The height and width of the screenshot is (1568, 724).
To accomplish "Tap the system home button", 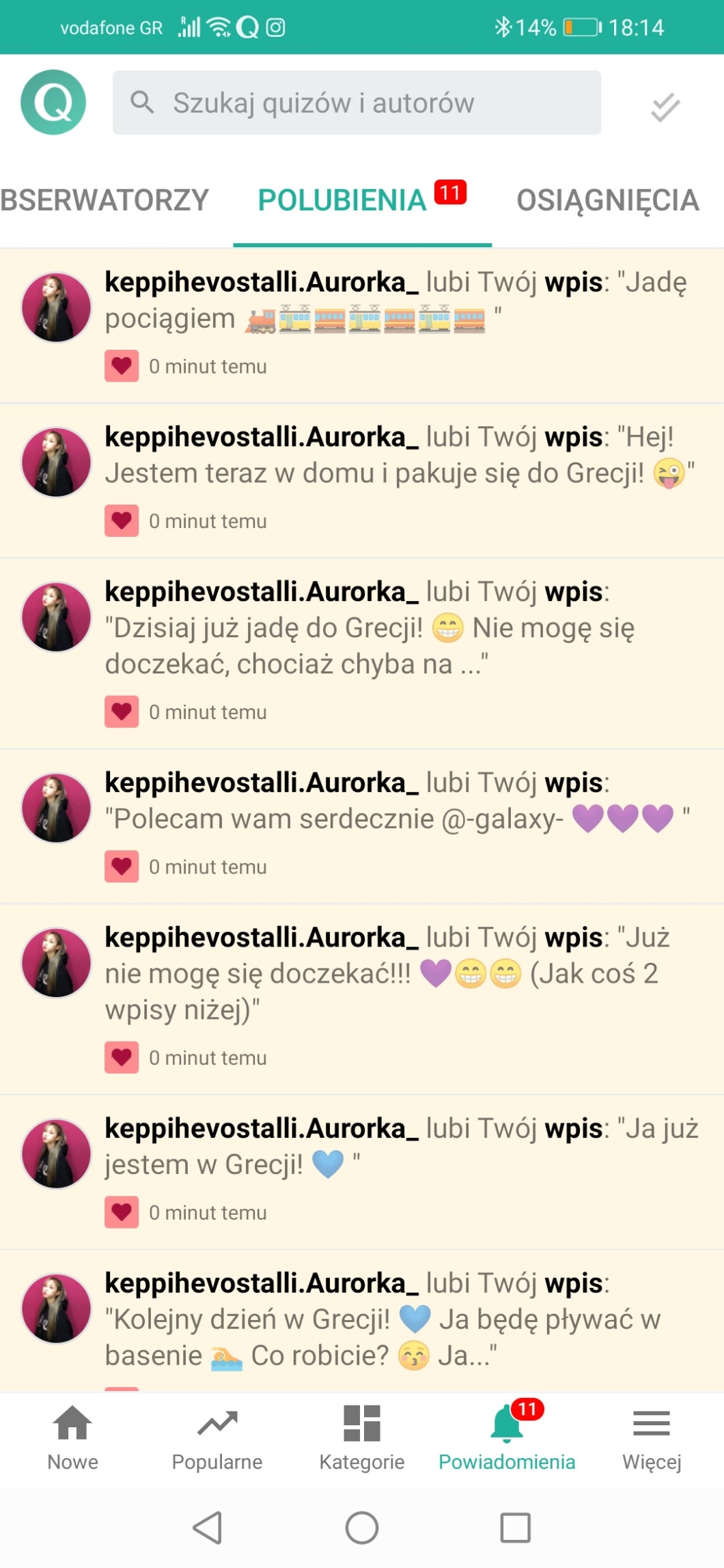I will pyautogui.click(x=362, y=1528).
